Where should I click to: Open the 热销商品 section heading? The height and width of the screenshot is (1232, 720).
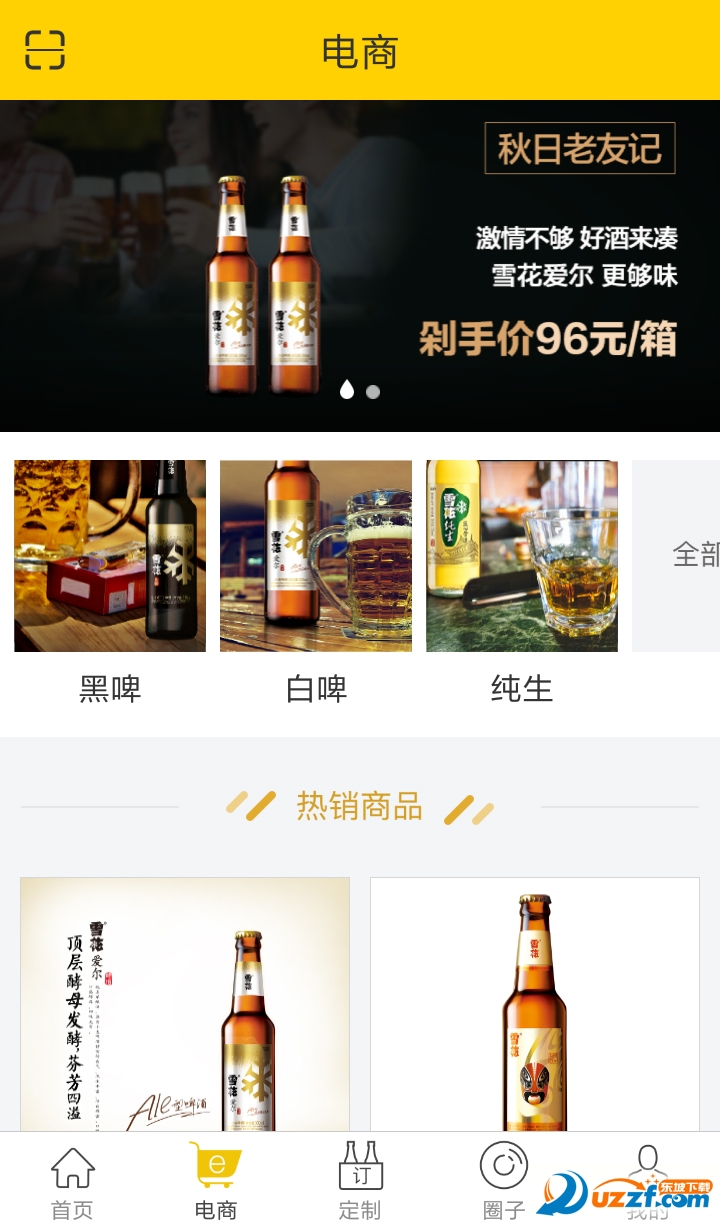pos(360,806)
